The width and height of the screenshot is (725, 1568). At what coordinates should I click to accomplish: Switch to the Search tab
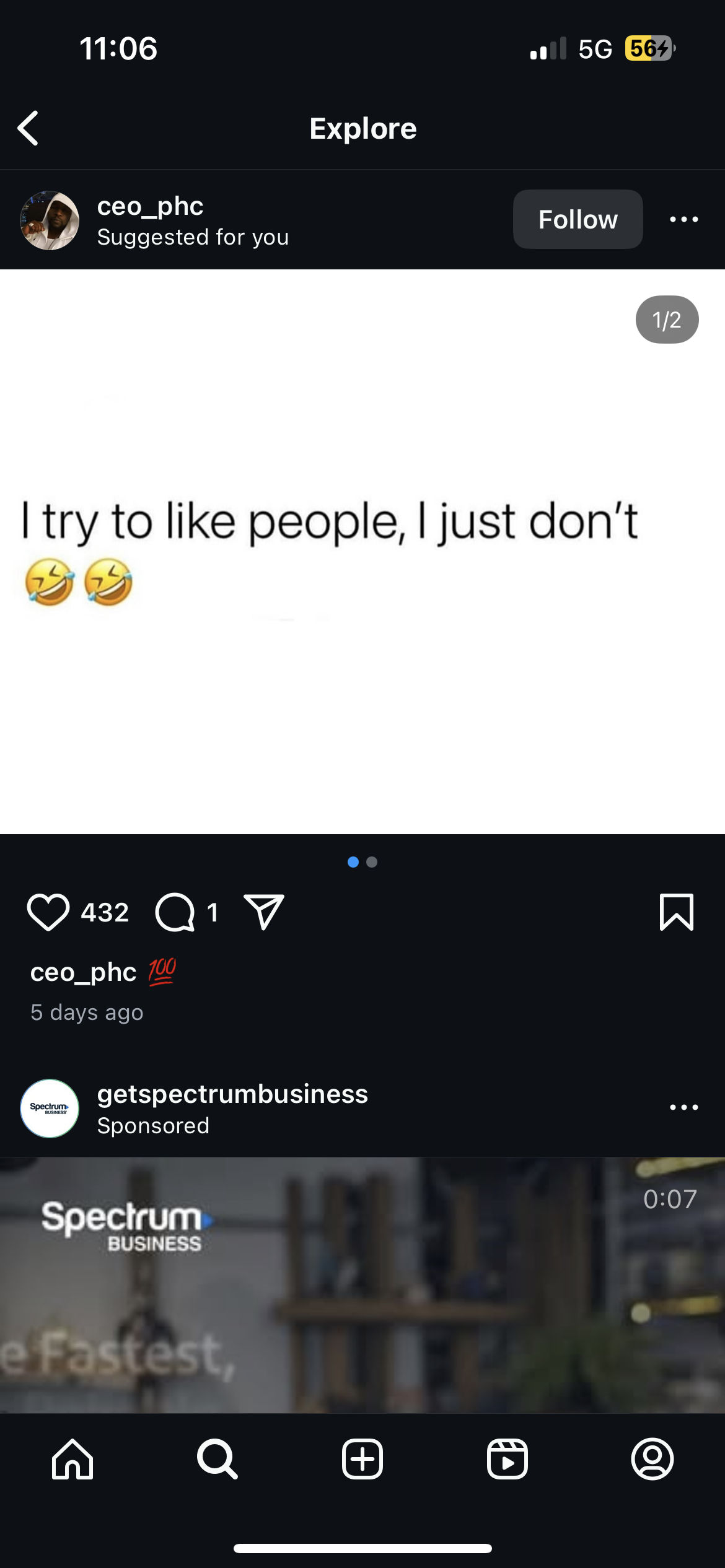point(217,1459)
